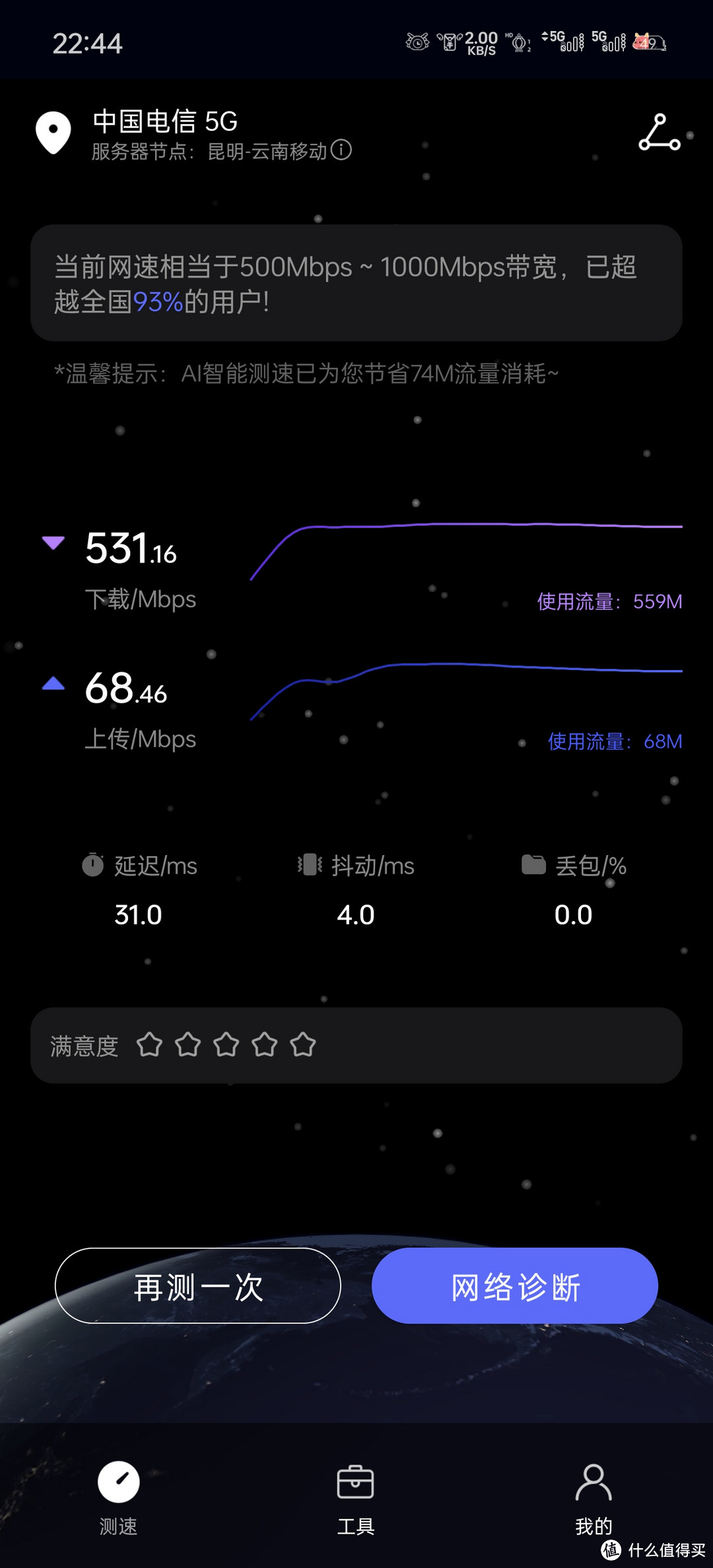Rate satisfaction with the first star

pos(149,1044)
